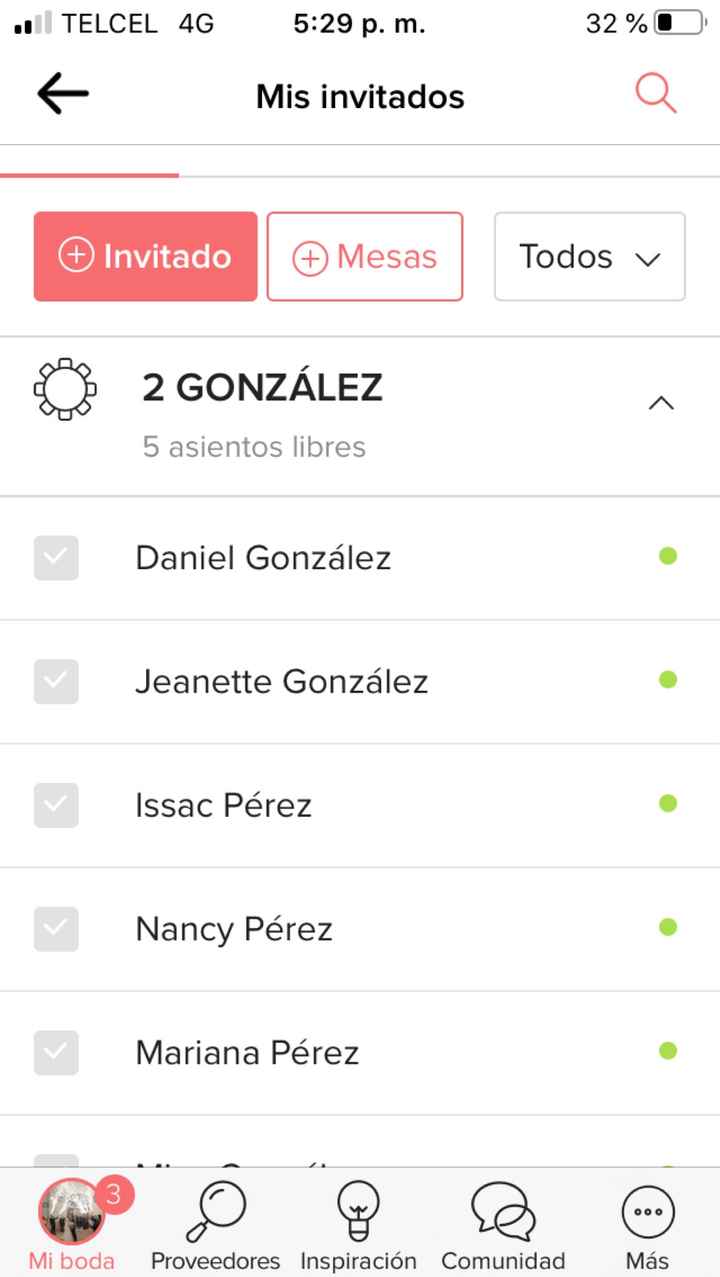
Task: Toggle Jeanette González's checkbox
Action: click(x=55, y=681)
